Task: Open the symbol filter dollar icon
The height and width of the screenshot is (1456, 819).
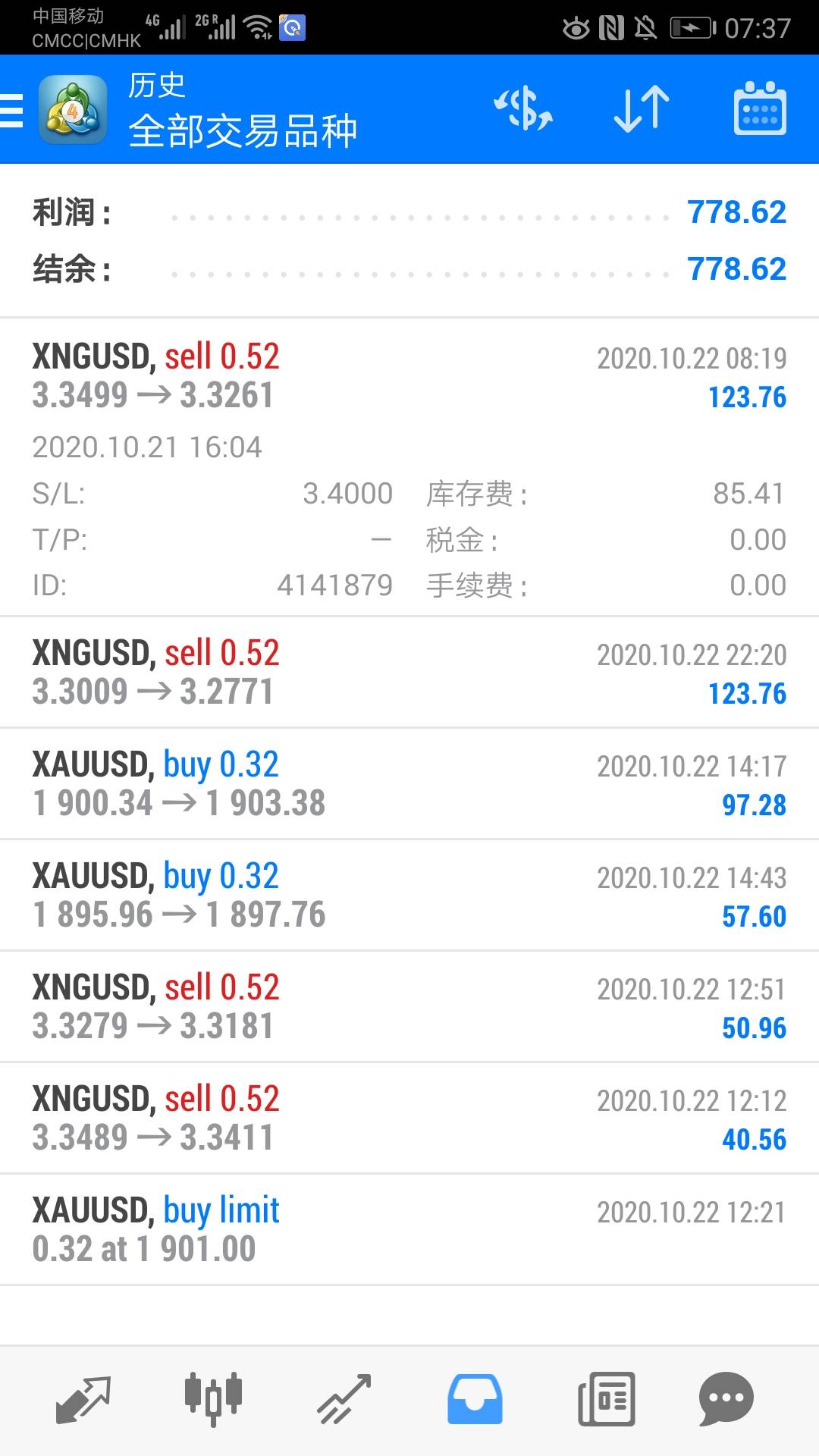Action: point(523,109)
